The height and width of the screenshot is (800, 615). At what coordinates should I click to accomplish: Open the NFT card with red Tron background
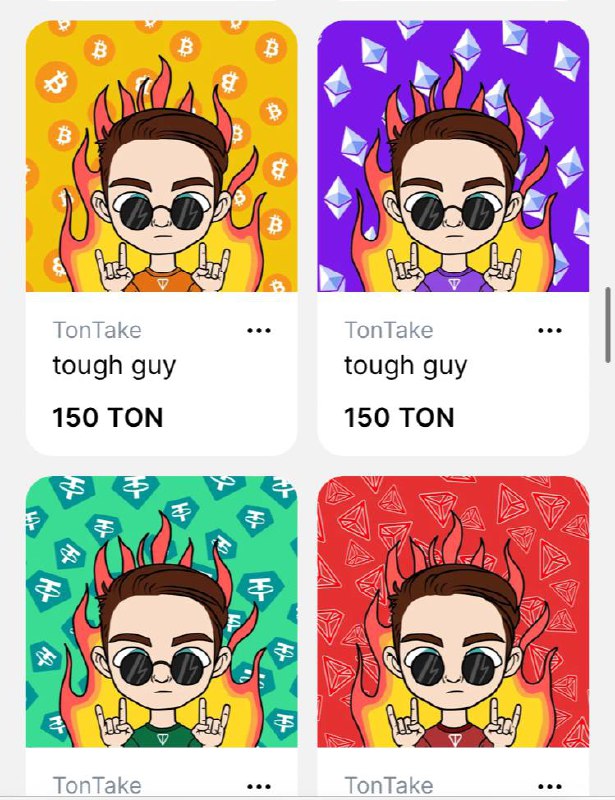453,612
